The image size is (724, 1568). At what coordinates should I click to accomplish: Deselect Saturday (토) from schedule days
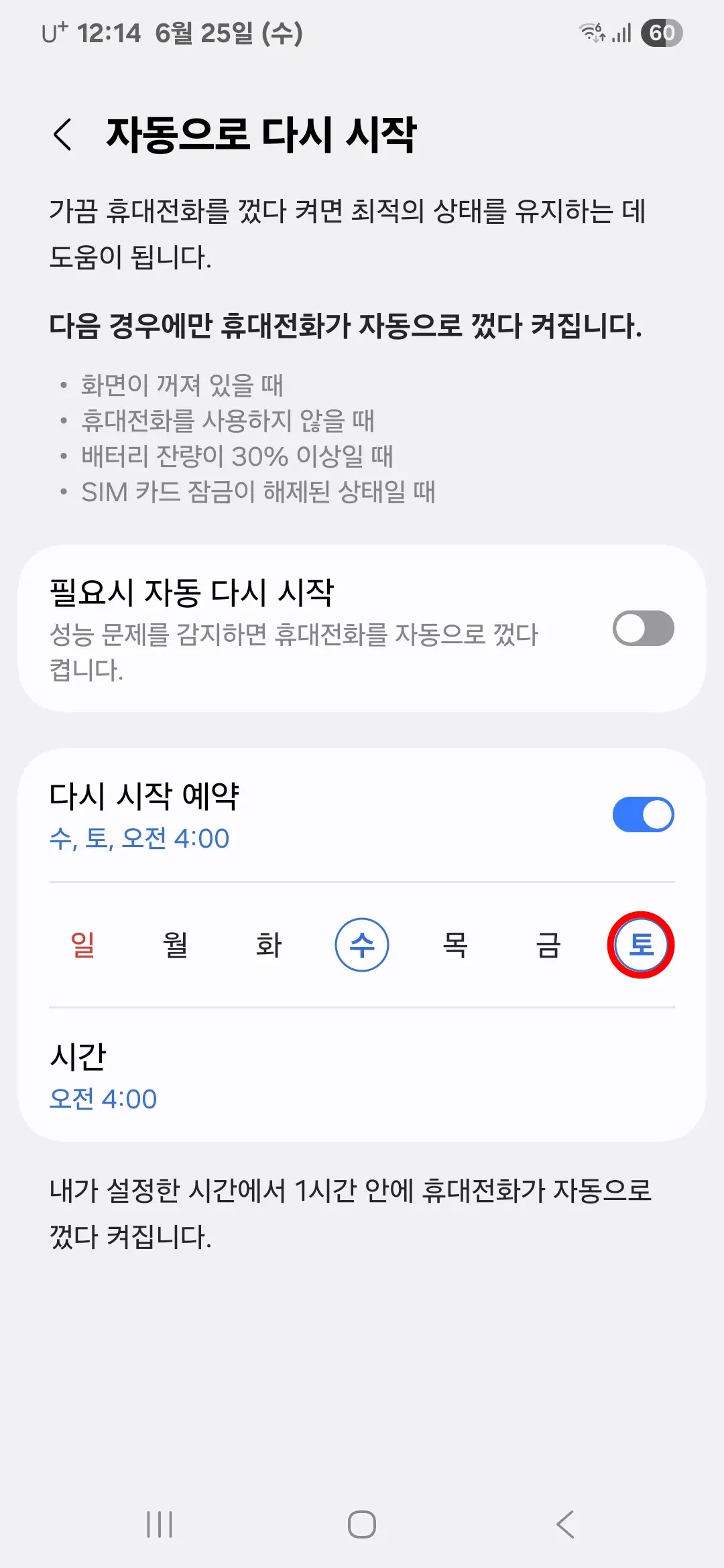642,945
